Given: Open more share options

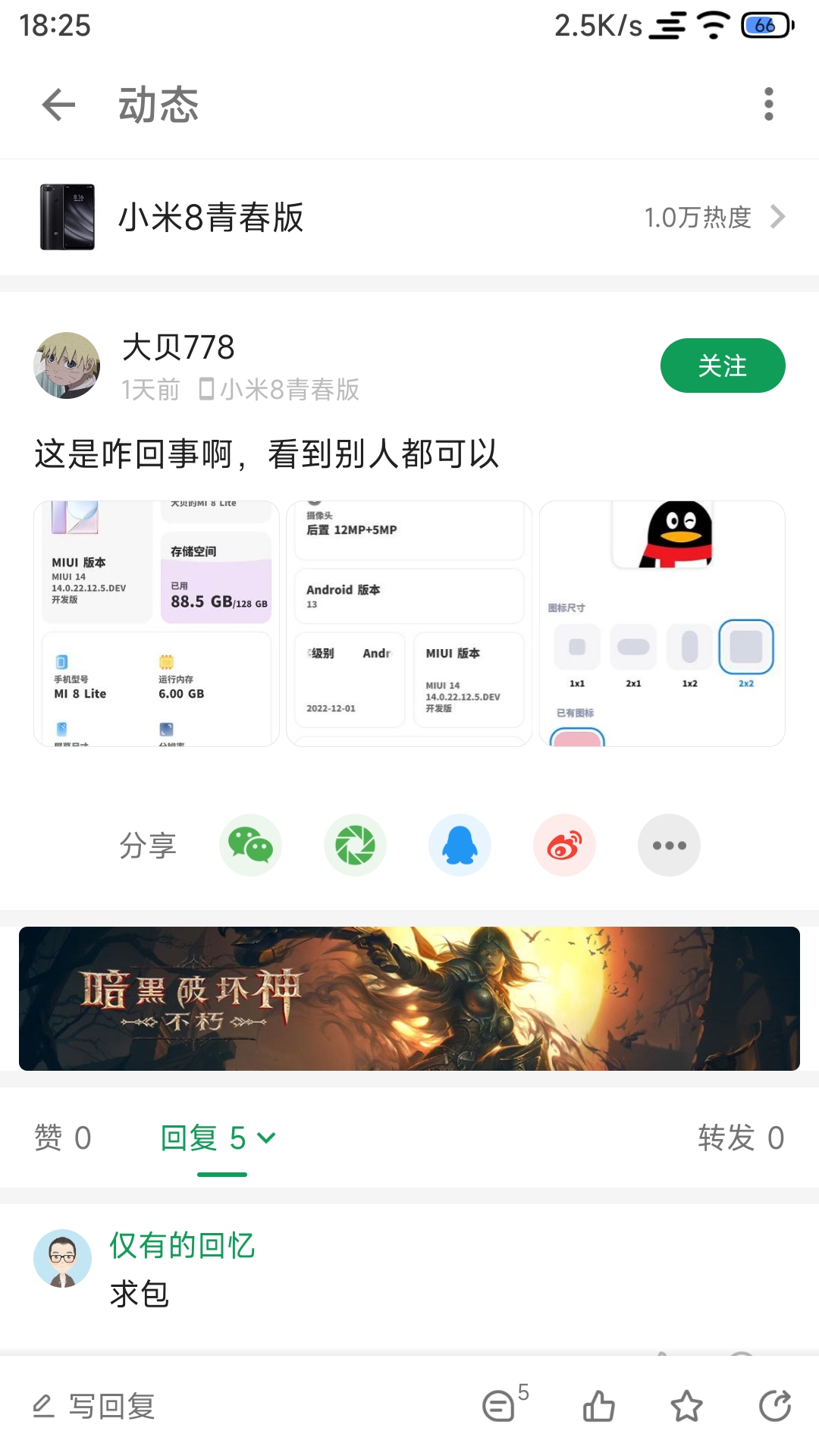Looking at the screenshot, I should click(x=669, y=845).
